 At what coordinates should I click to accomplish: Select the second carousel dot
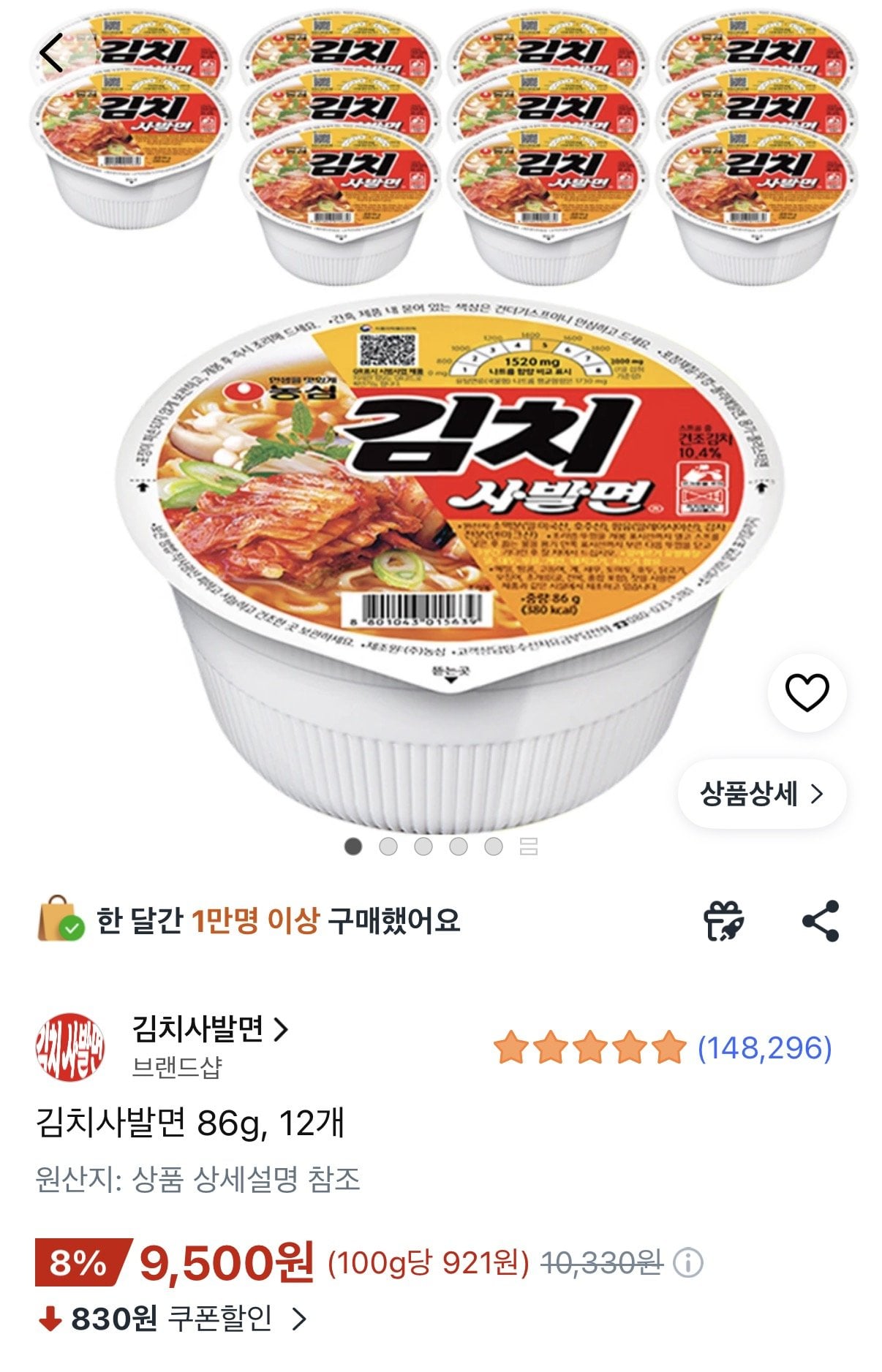388,846
